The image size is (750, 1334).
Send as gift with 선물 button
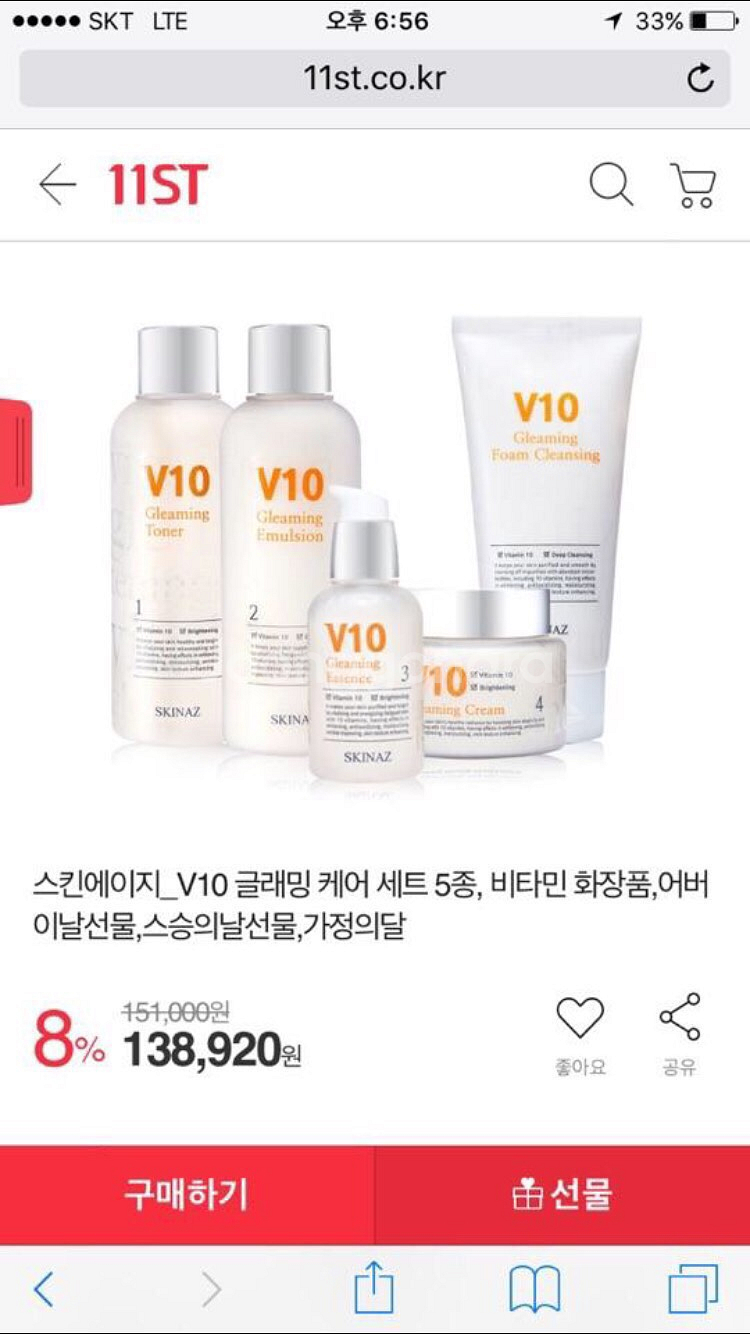[562, 1194]
